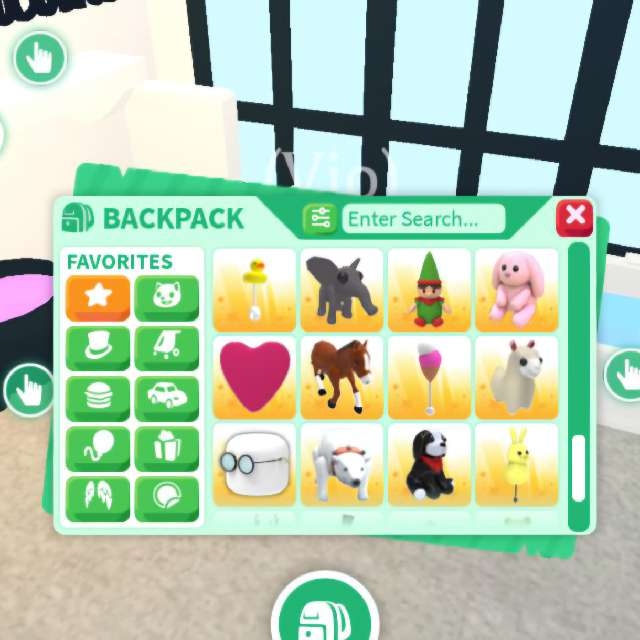The width and height of the screenshot is (640, 640).
Task: Switch to the strollers category
Action: (166, 347)
